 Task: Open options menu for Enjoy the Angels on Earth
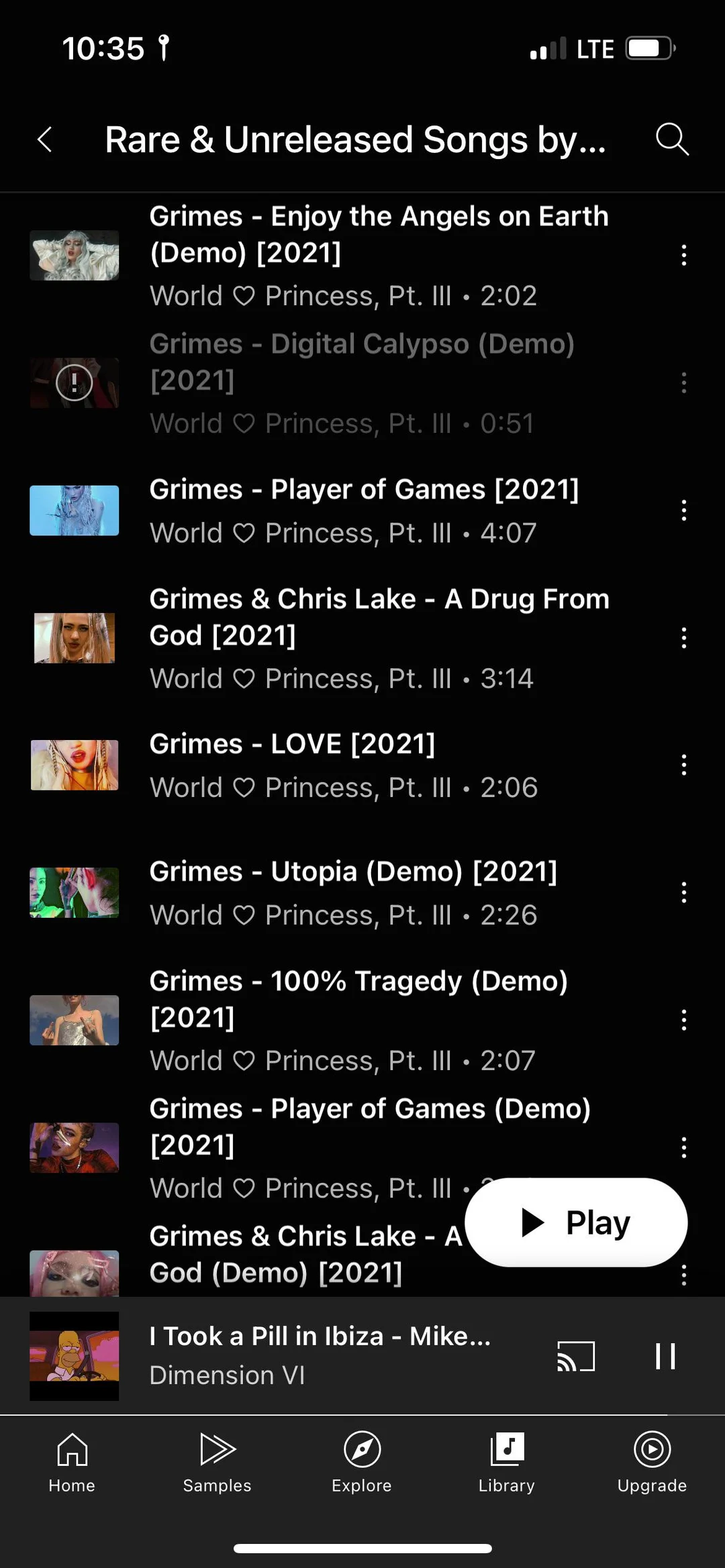[x=684, y=255]
